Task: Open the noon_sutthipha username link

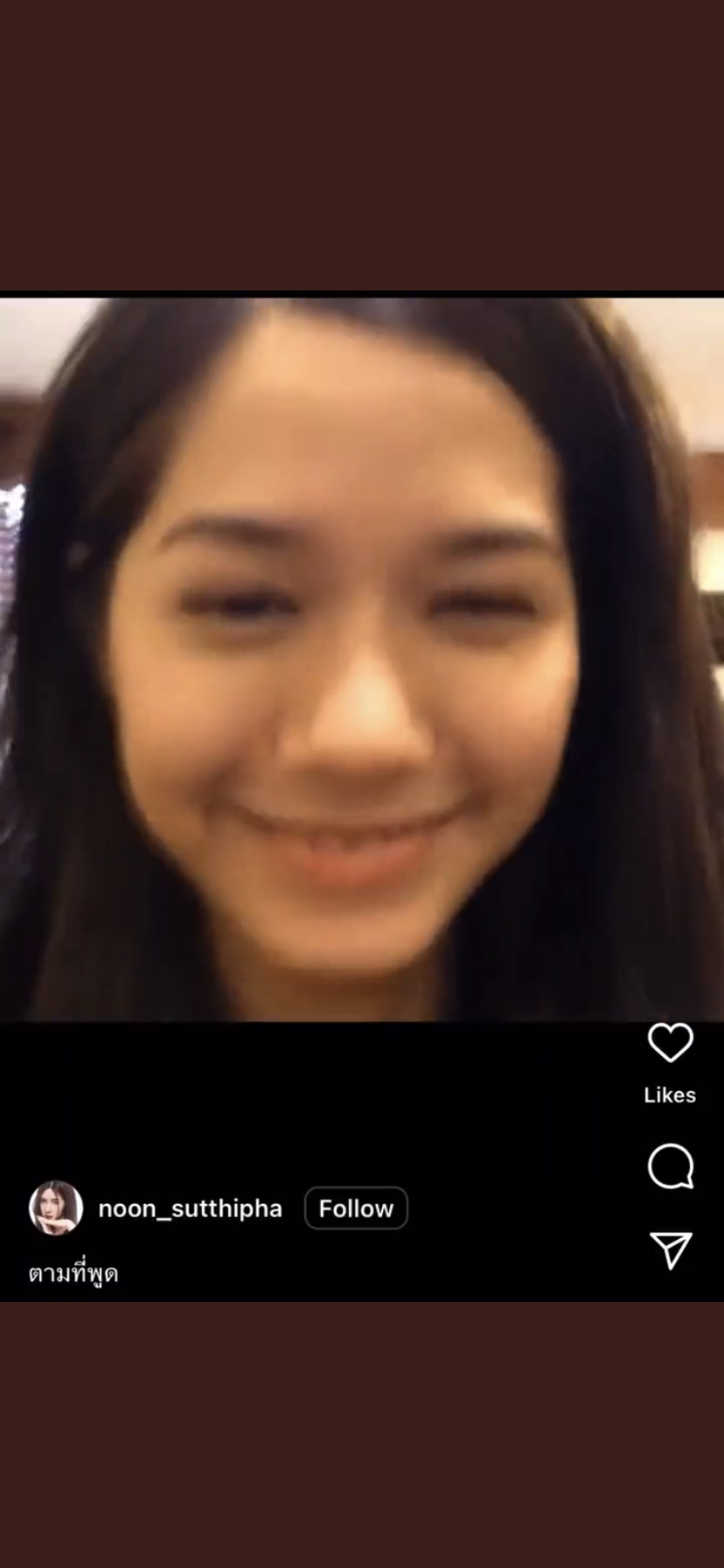Action: coord(190,1208)
